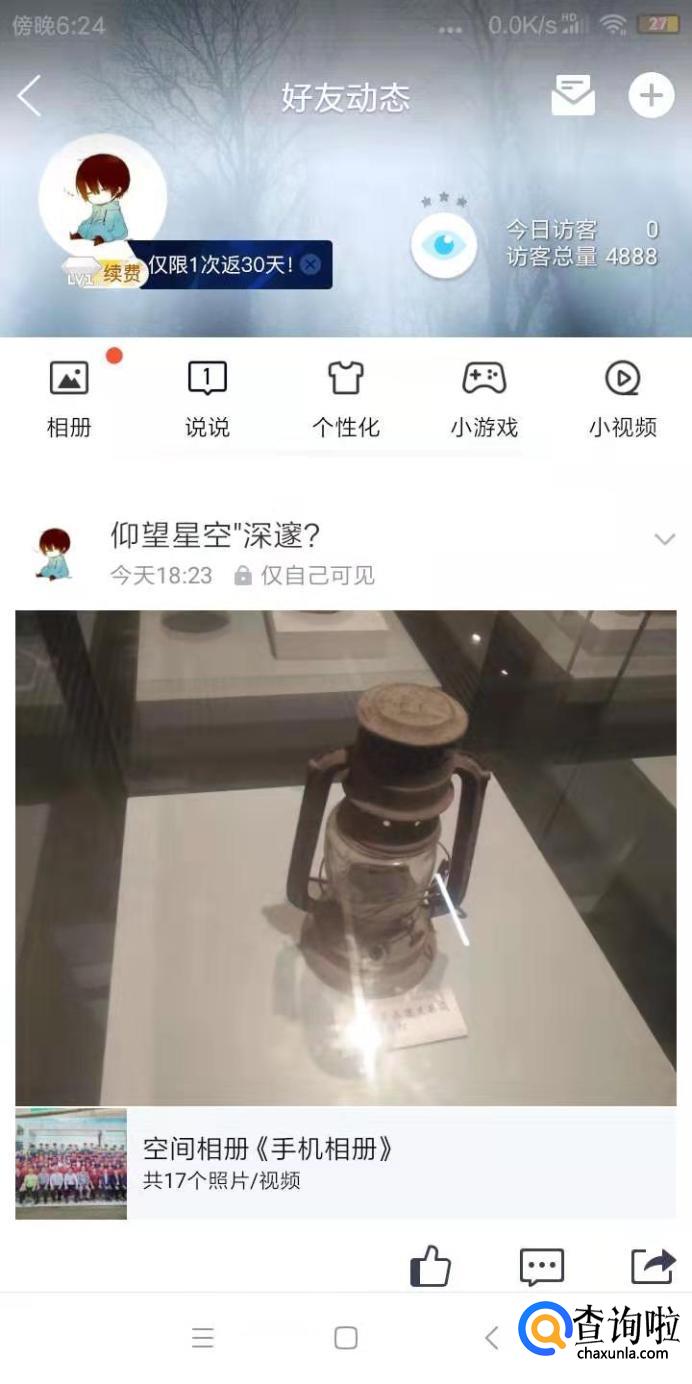Go back from 好友动态 page
Viewport: 692px width, 1384px height.
pyautogui.click(x=29, y=97)
